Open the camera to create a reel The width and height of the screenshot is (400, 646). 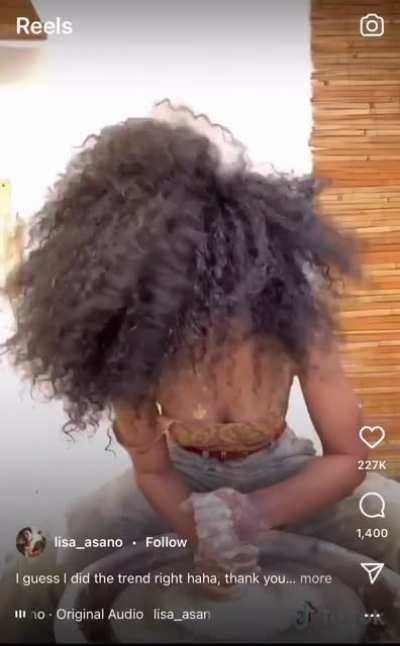pos(372,26)
